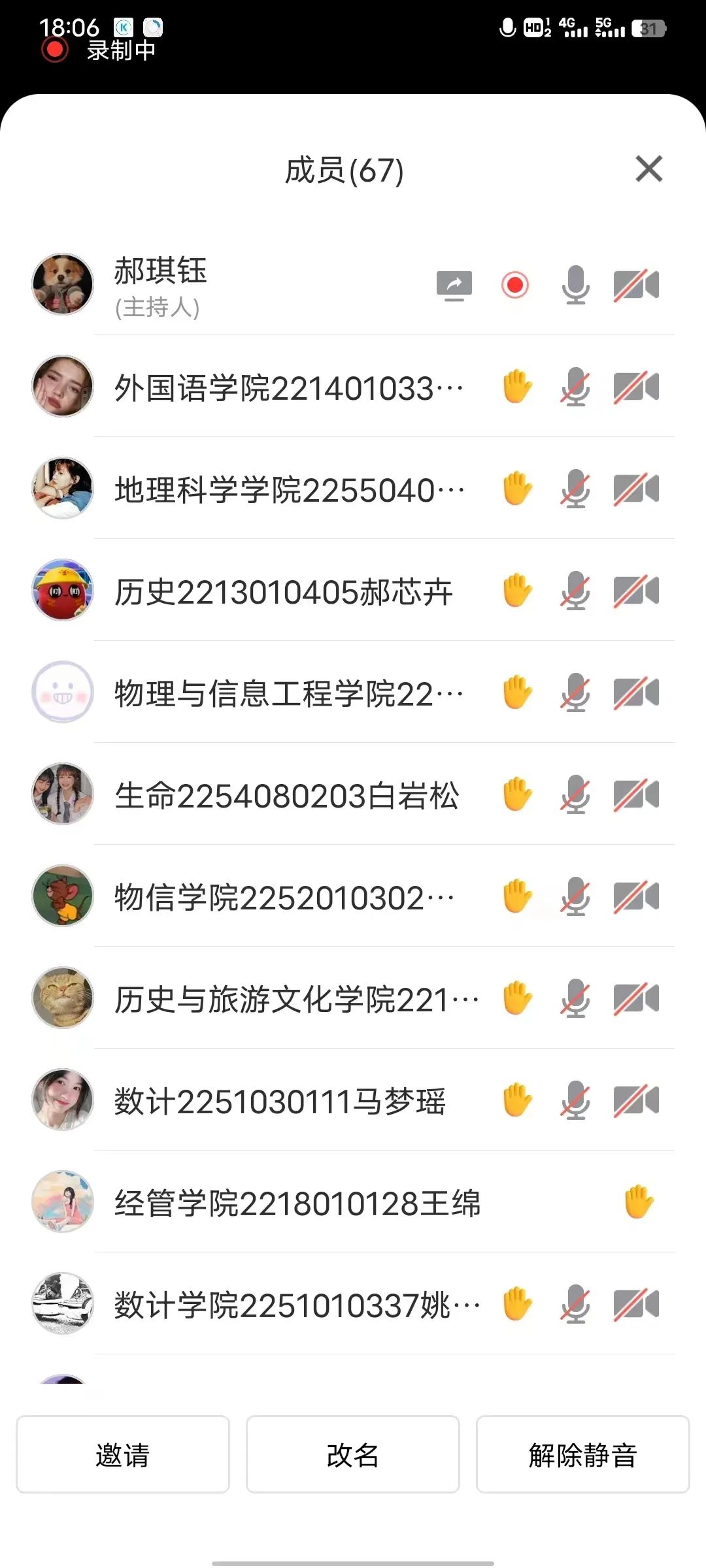This screenshot has width=706, height=1568.
Task: Select member 数计2251030111马梦瑶
Action: point(280,1102)
